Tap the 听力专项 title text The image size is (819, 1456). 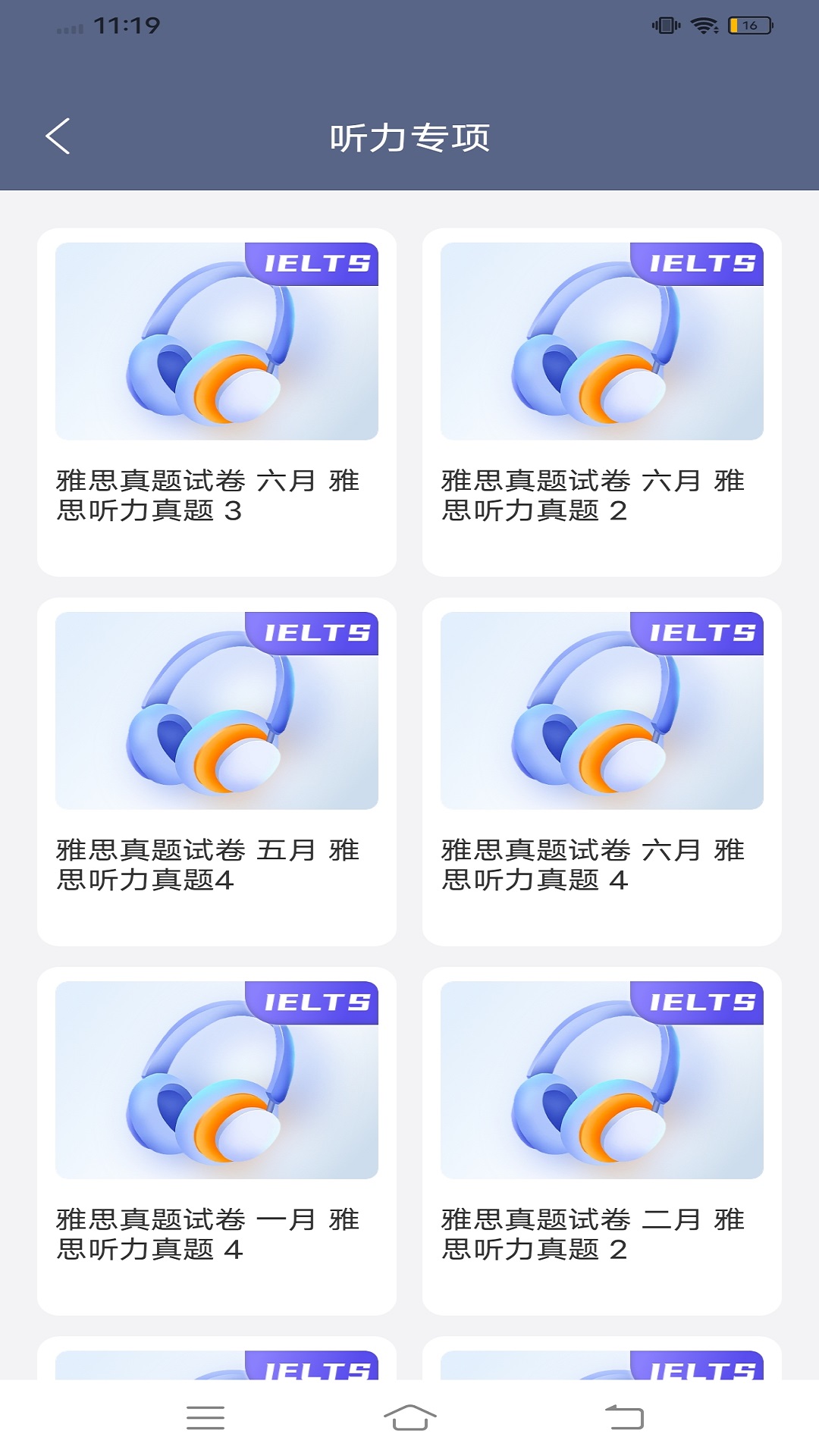pyautogui.click(x=409, y=135)
